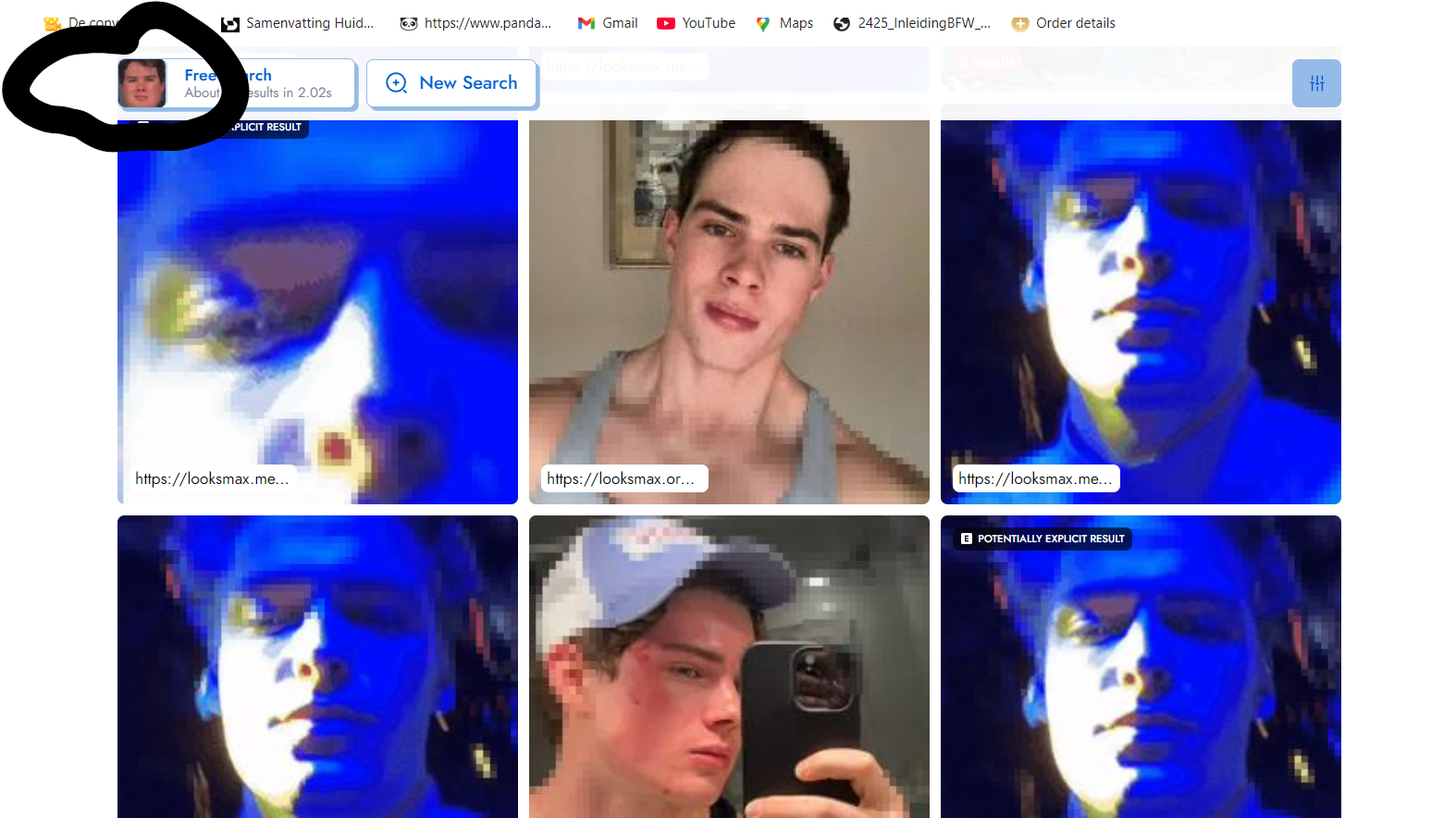
Task: Open the looksmax.or result tile
Action: pyautogui.click(x=729, y=312)
